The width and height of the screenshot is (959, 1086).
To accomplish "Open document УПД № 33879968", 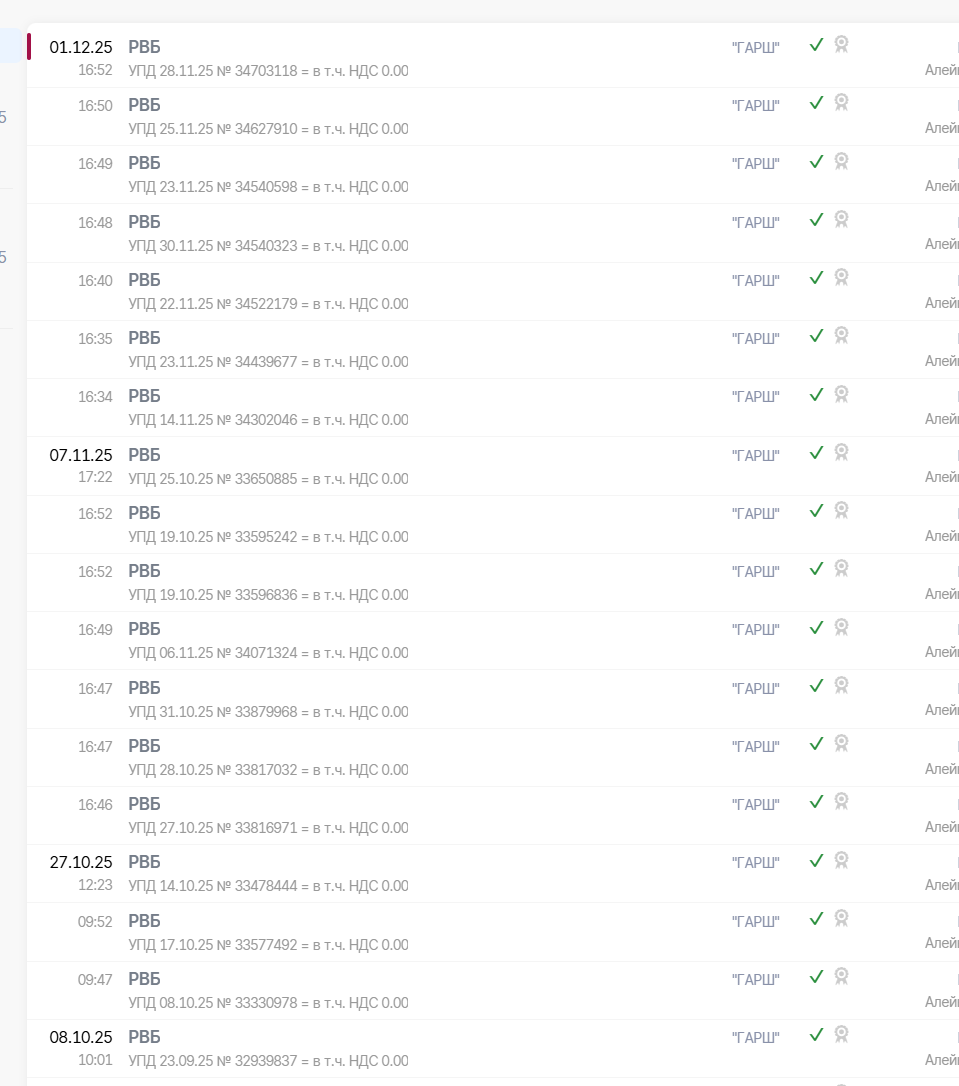I will (268, 712).
